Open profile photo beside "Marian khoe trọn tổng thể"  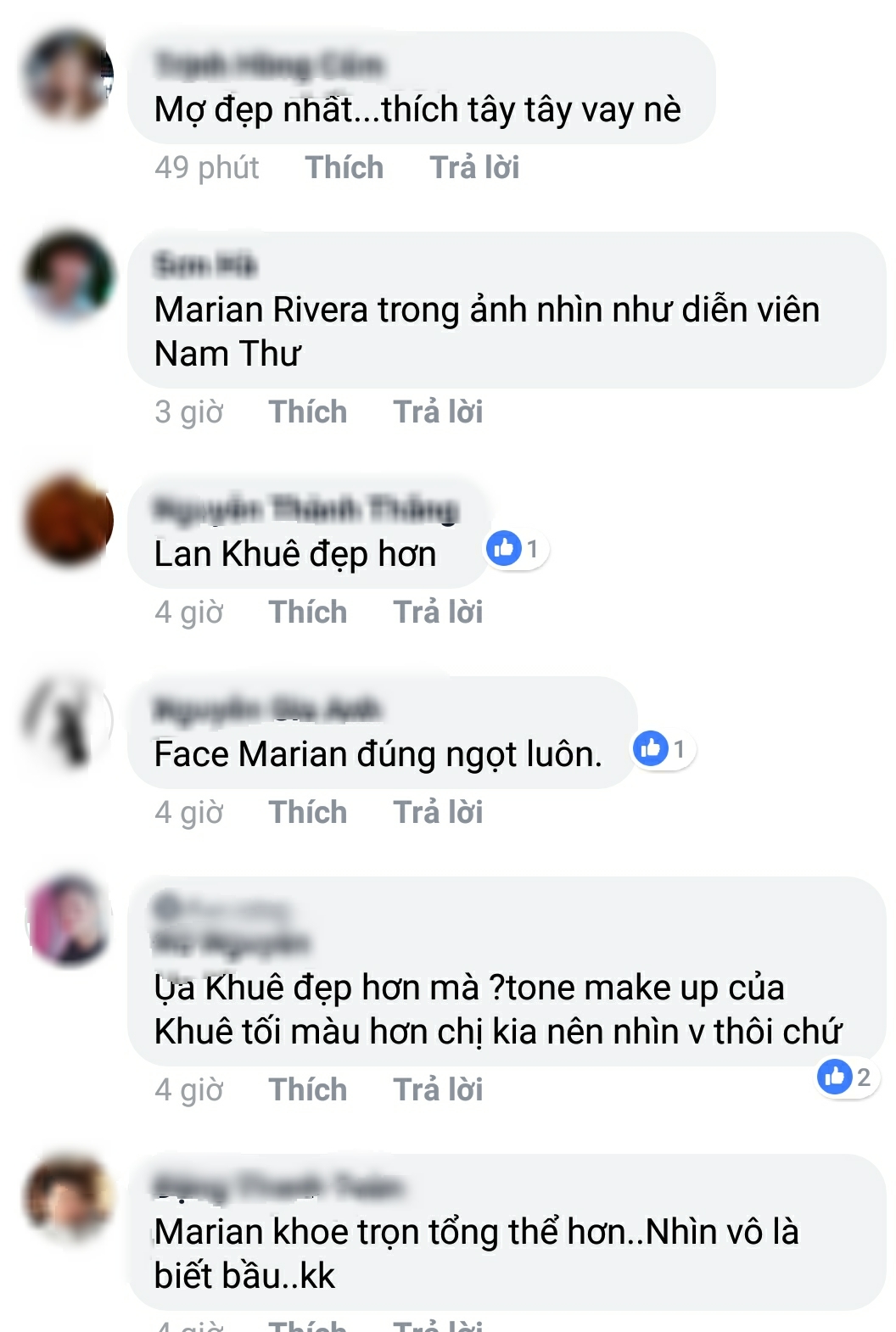(69, 1198)
